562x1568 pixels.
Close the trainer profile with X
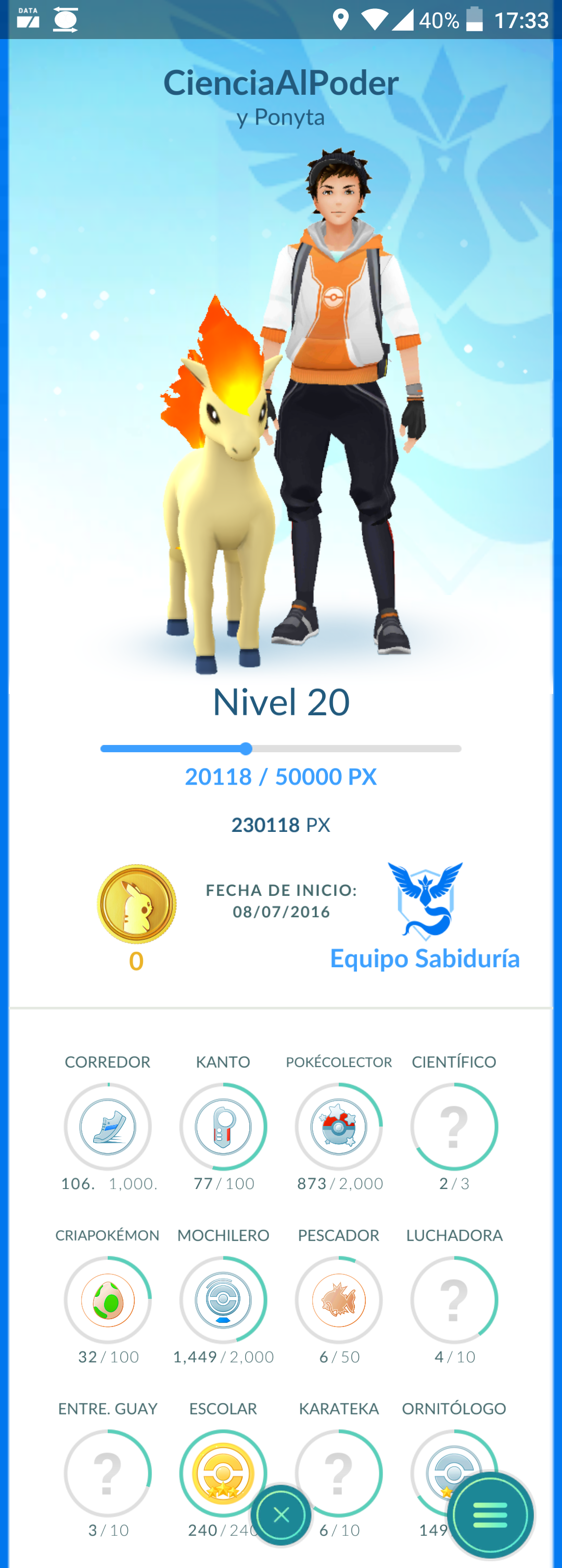tap(281, 1515)
